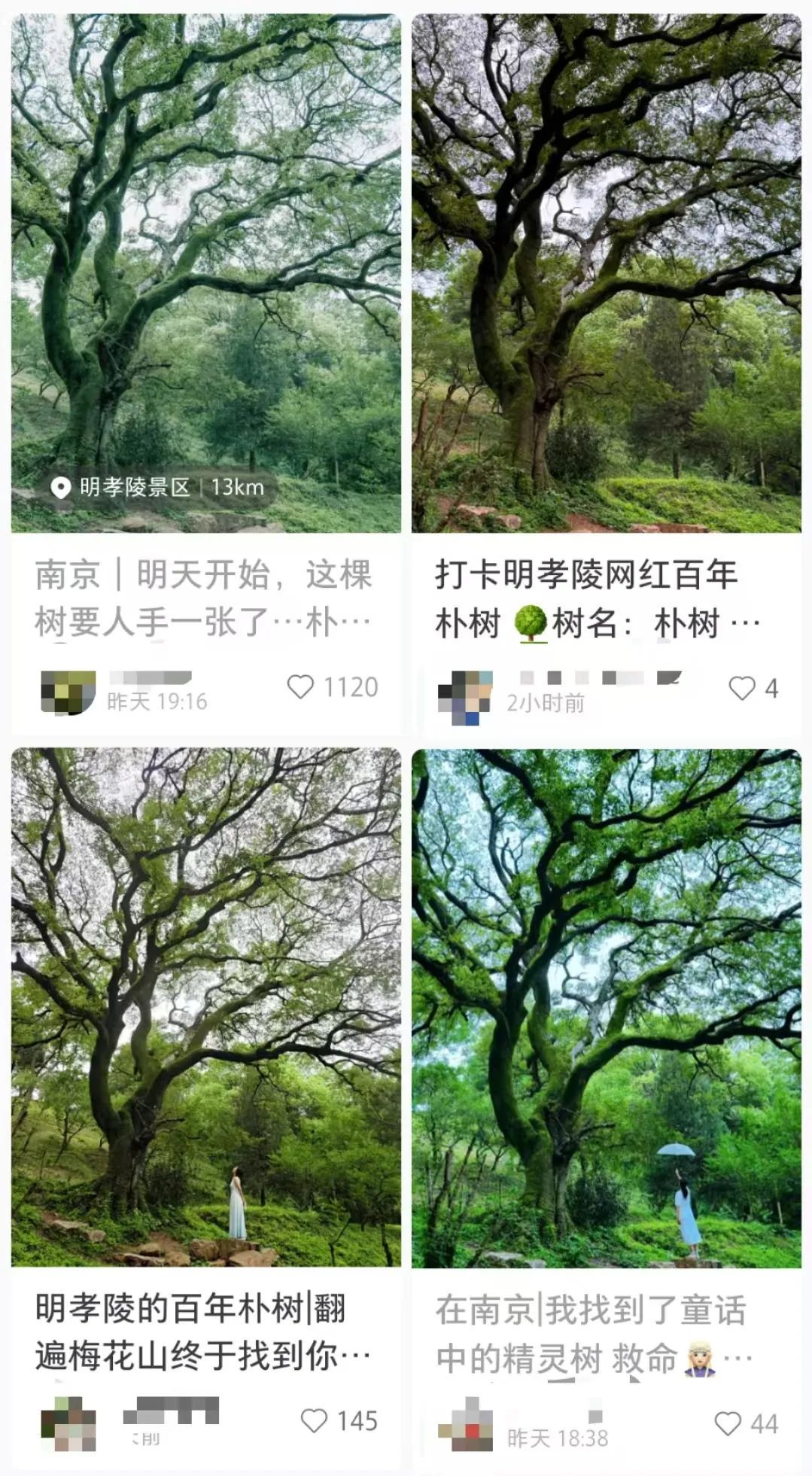Open the 明孝陵景区 location tag
Screen dimensions: 812x1476
(137, 488)
